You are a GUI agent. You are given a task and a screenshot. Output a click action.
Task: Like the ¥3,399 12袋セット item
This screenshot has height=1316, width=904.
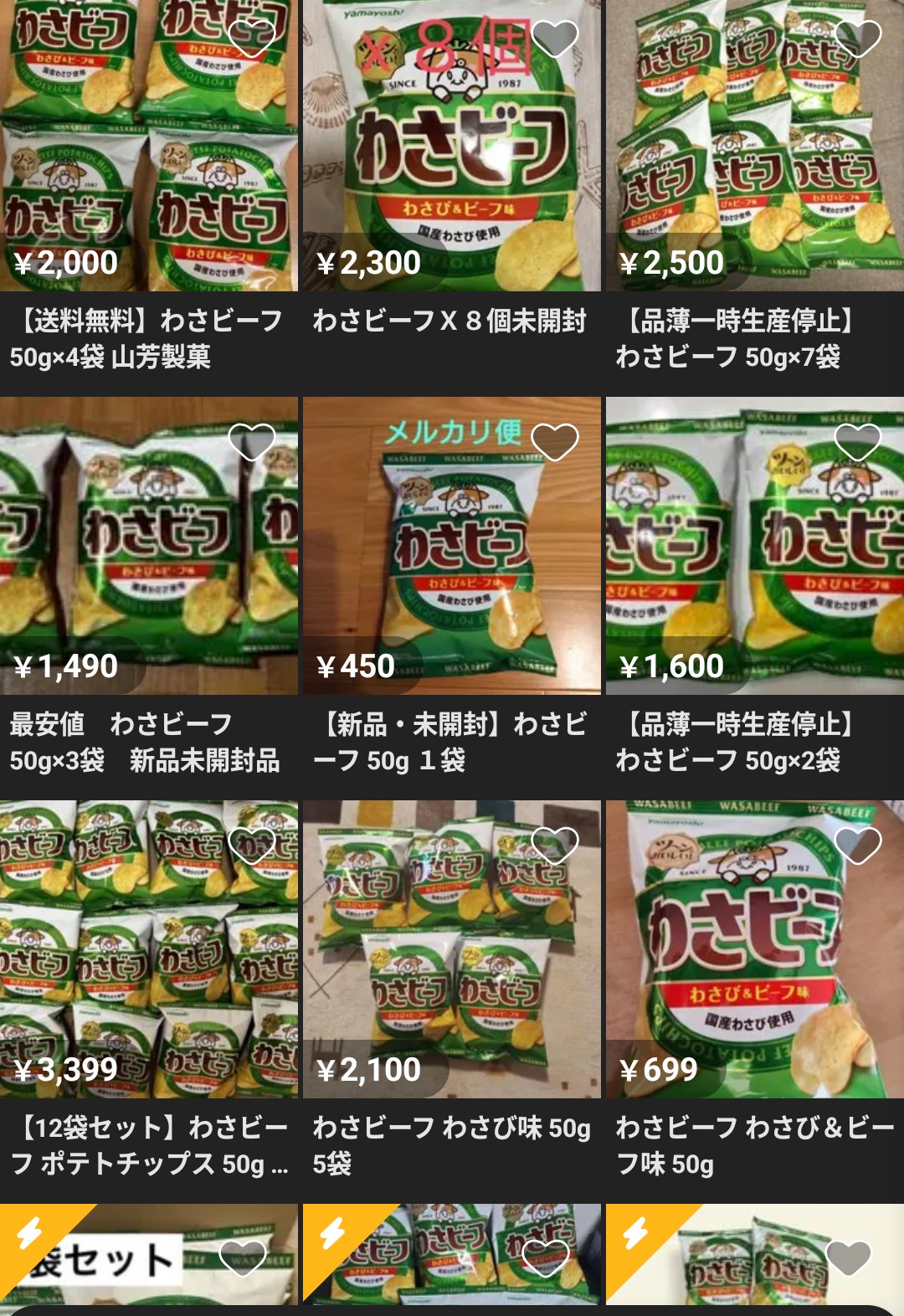(x=252, y=845)
